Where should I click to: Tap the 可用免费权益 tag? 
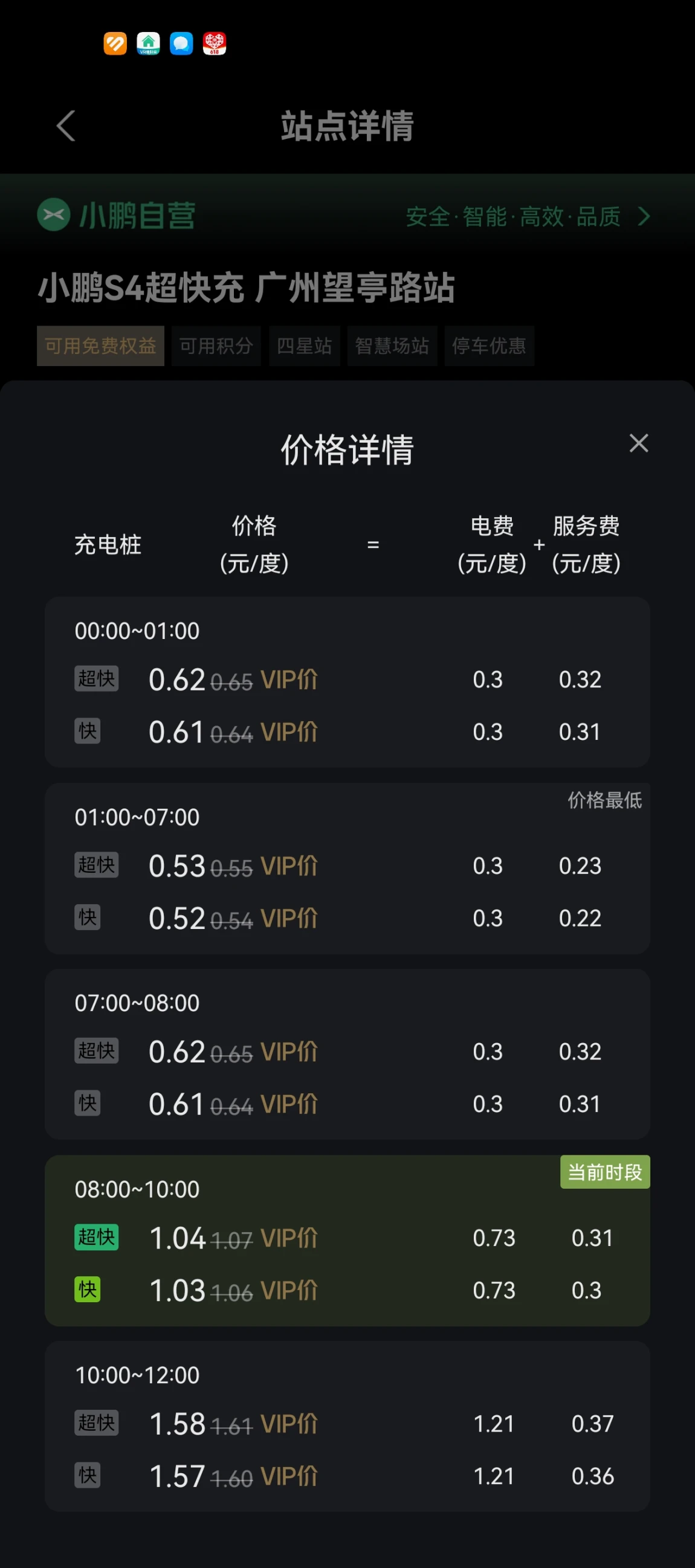[x=100, y=345]
